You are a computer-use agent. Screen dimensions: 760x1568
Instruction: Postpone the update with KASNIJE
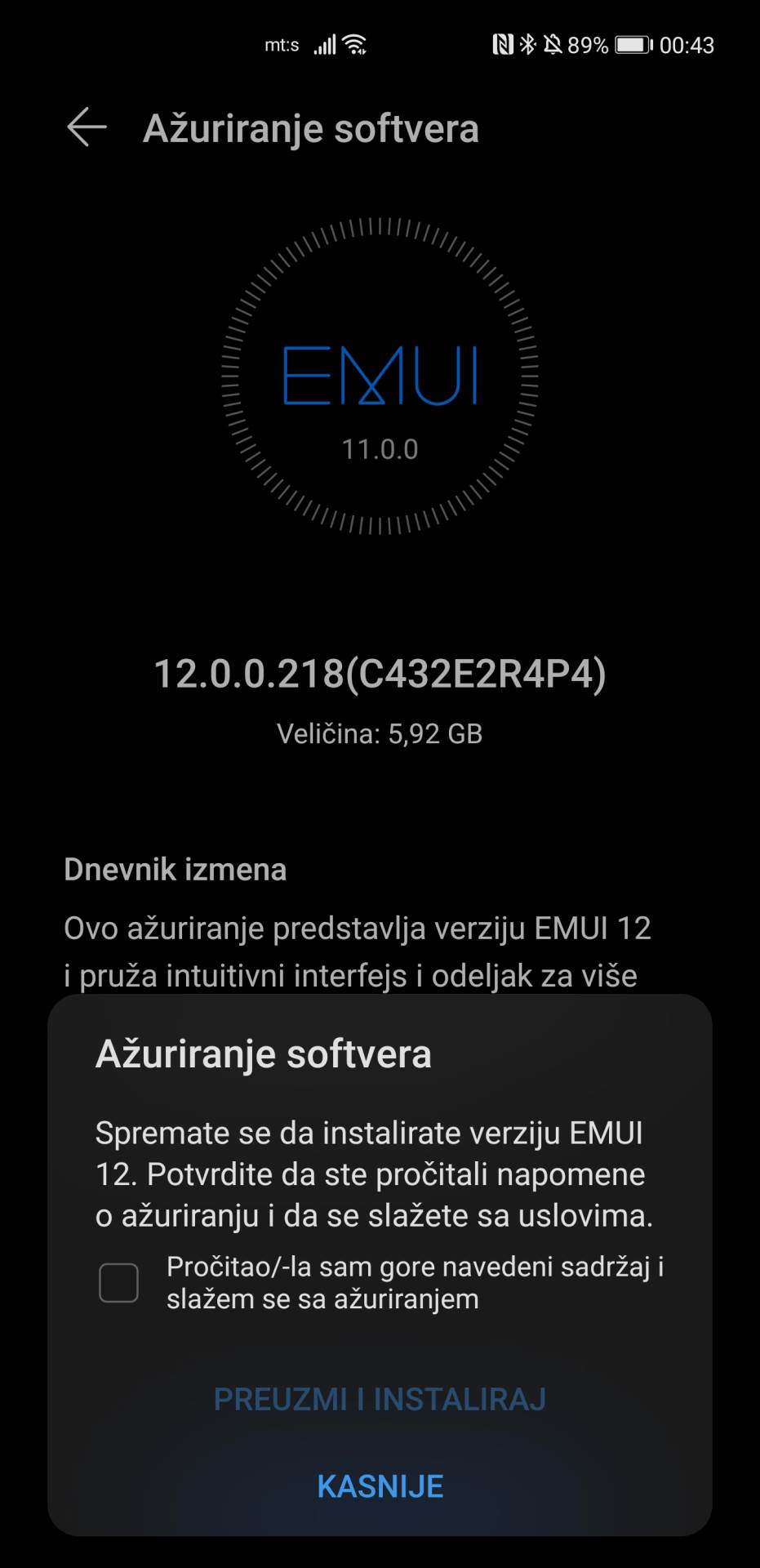pos(380,1486)
